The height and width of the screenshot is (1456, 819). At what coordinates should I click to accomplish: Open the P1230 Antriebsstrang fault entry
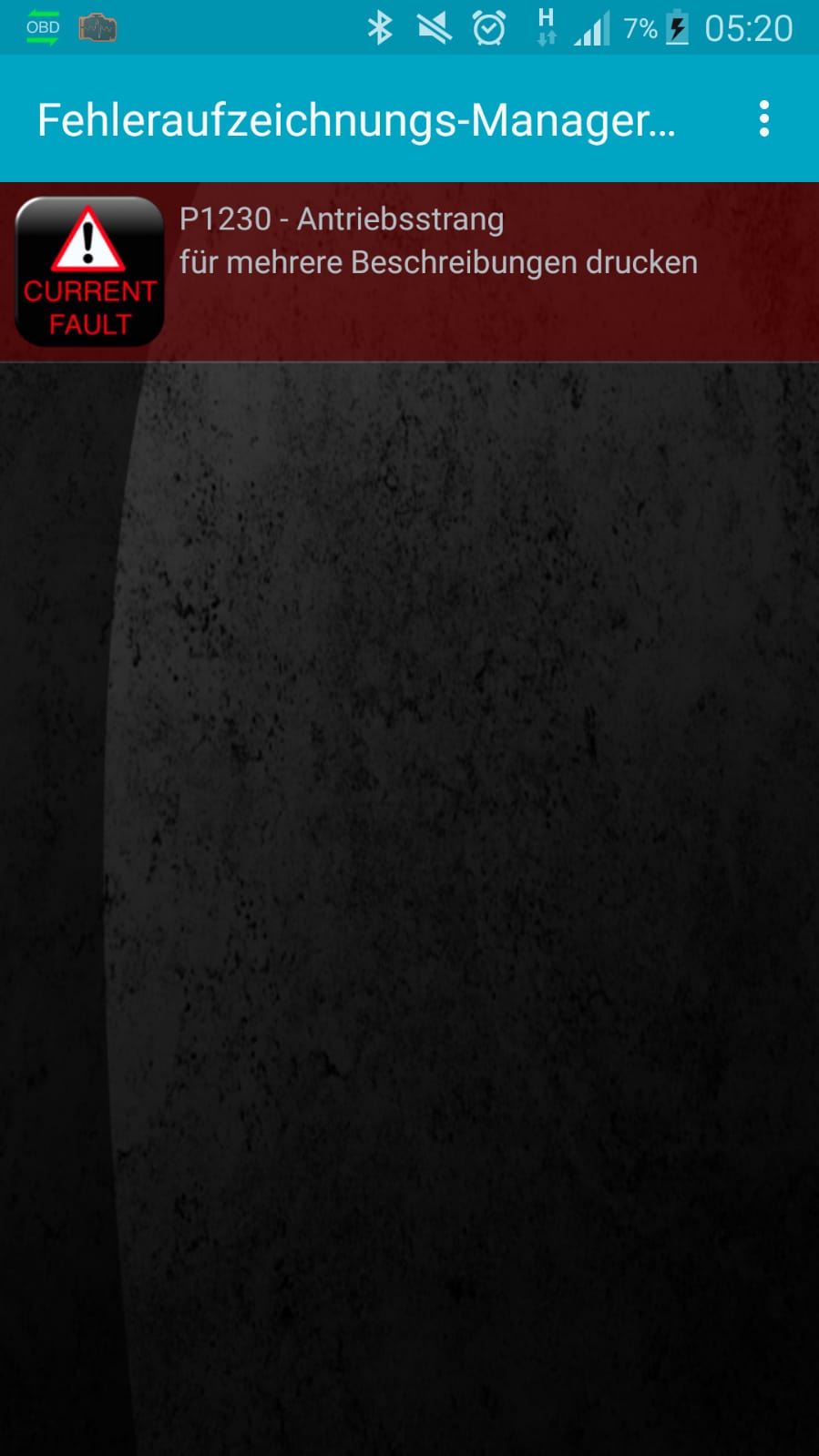pos(409,271)
